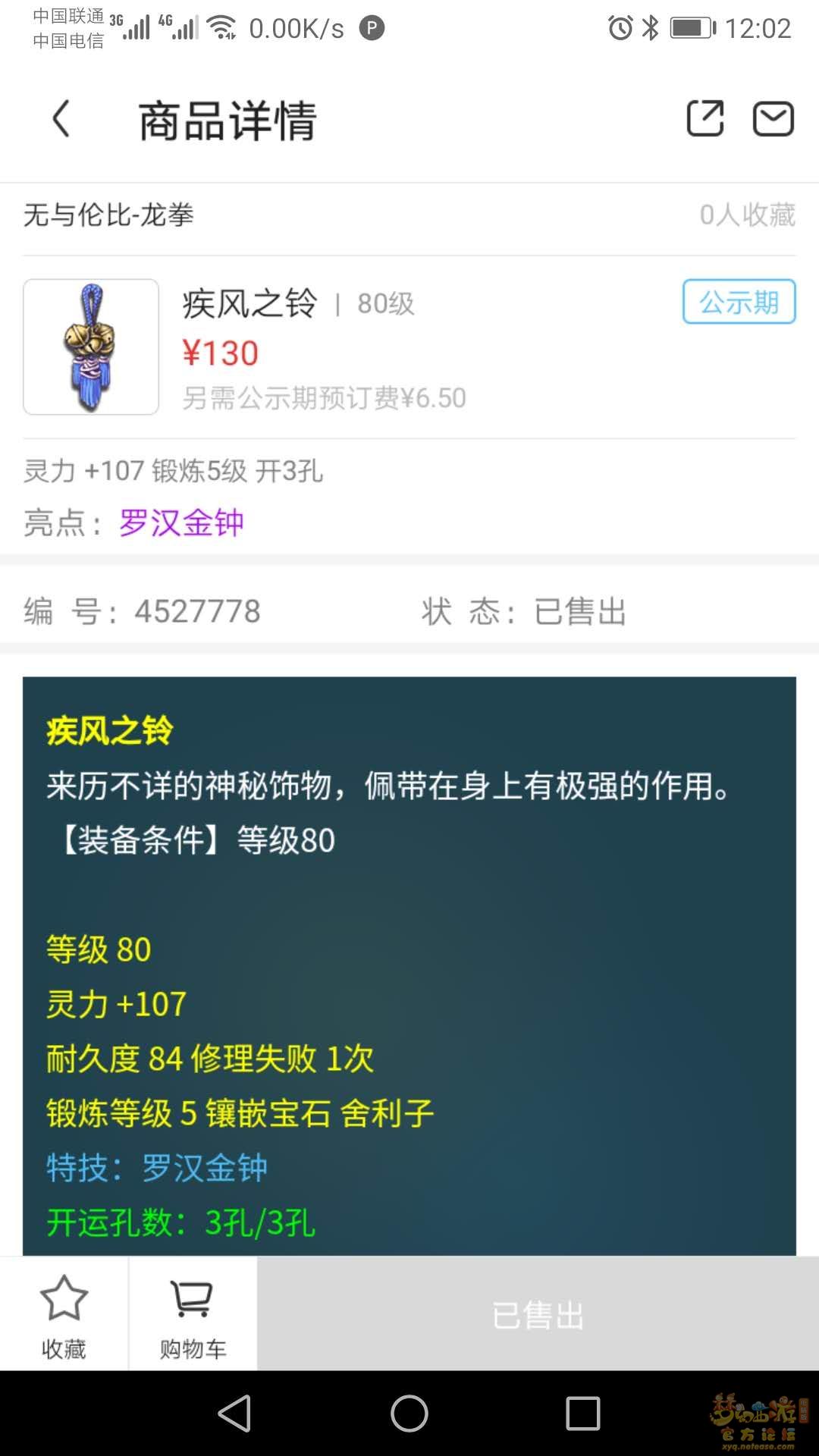Share this item via the share icon
819x1456 pixels.
705,119
